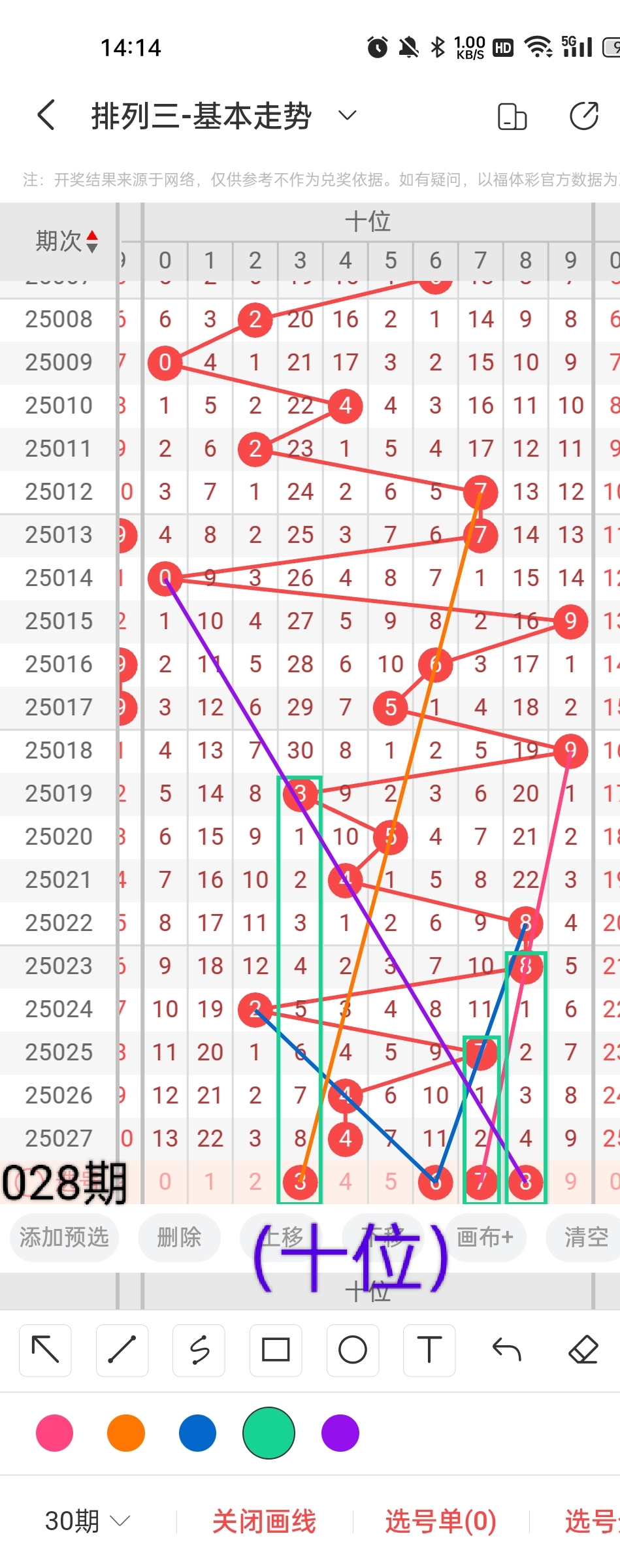The image size is (620, 1568).
Task: Tap the screen rotate icon
Action: point(512,117)
